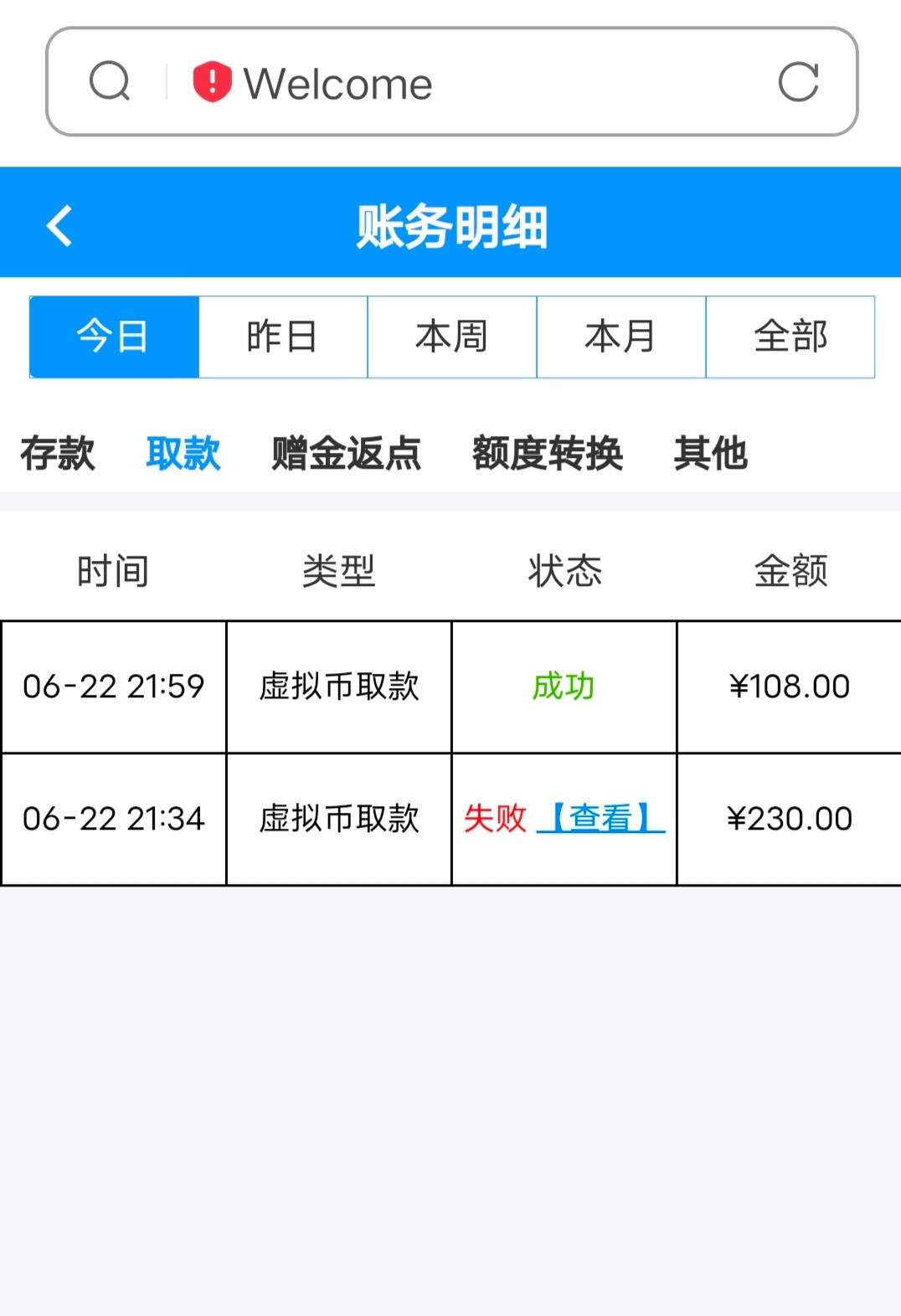The height and width of the screenshot is (1316, 901).
Task: Show 全部 transaction history
Action: pyautogui.click(x=790, y=337)
